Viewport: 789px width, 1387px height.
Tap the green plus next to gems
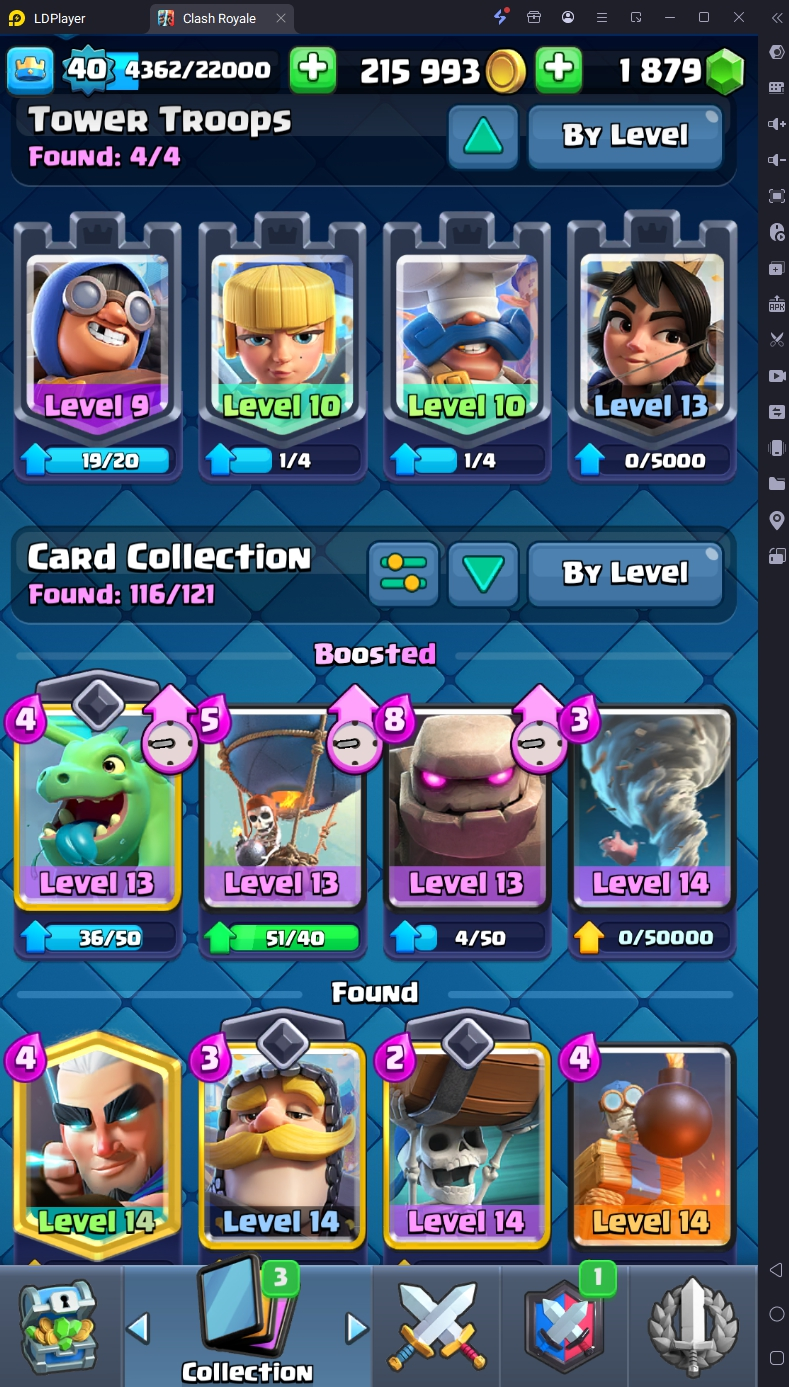(559, 69)
